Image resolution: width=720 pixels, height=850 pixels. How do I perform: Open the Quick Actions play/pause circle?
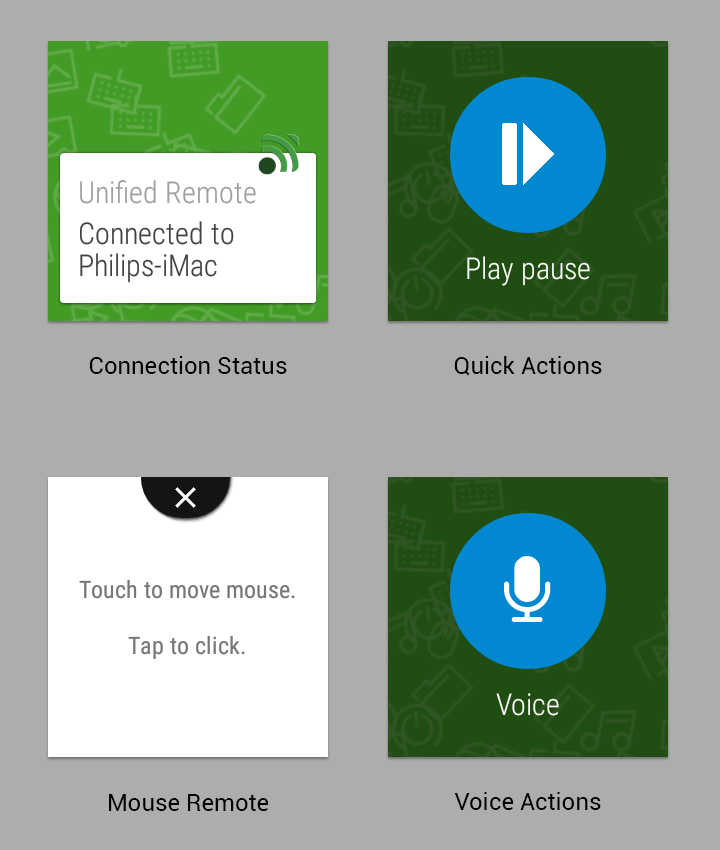click(x=528, y=155)
